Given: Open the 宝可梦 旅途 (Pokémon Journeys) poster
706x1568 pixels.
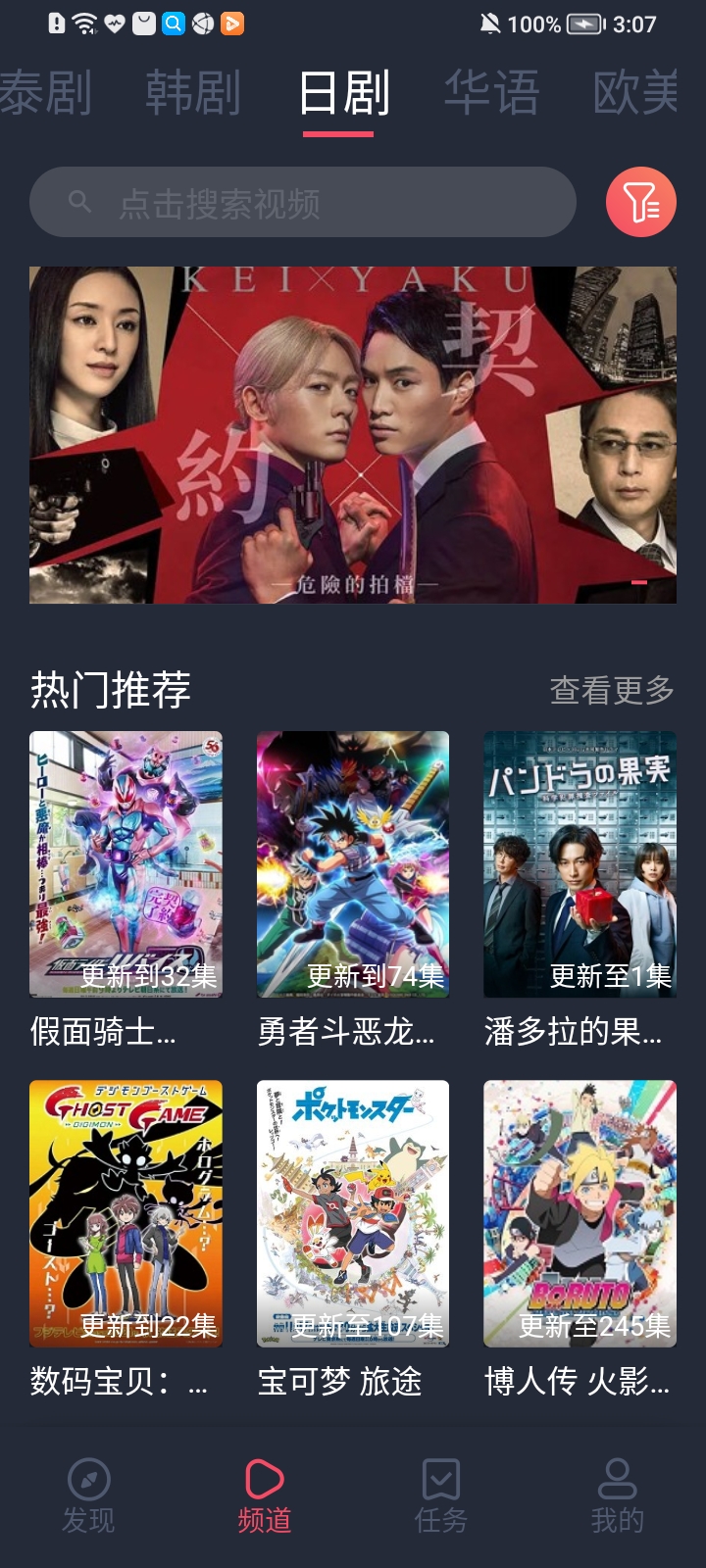Looking at the screenshot, I should click(x=353, y=1215).
